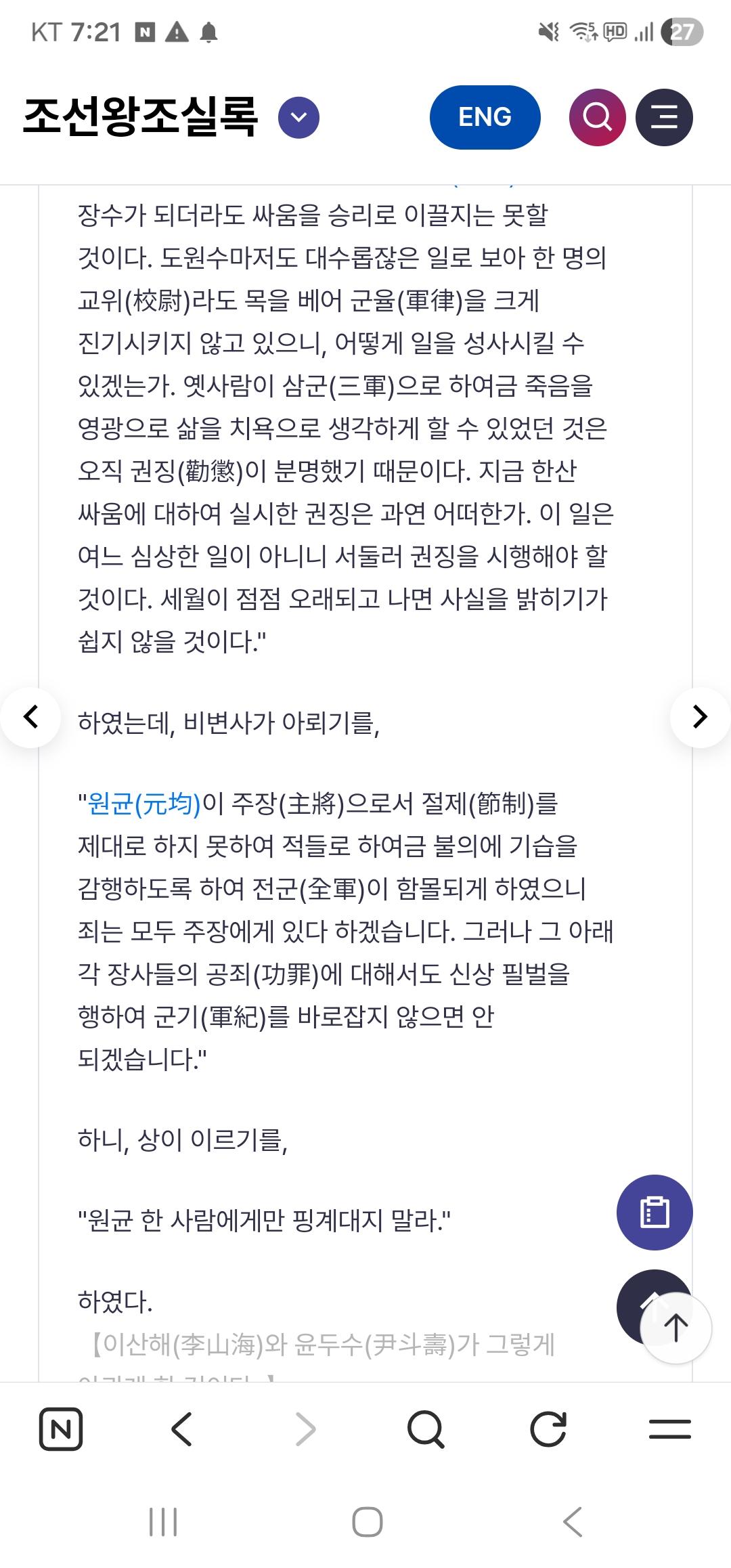Go back in the browser toolbar
This screenshot has width=731, height=1568.
pos(182,1429)
